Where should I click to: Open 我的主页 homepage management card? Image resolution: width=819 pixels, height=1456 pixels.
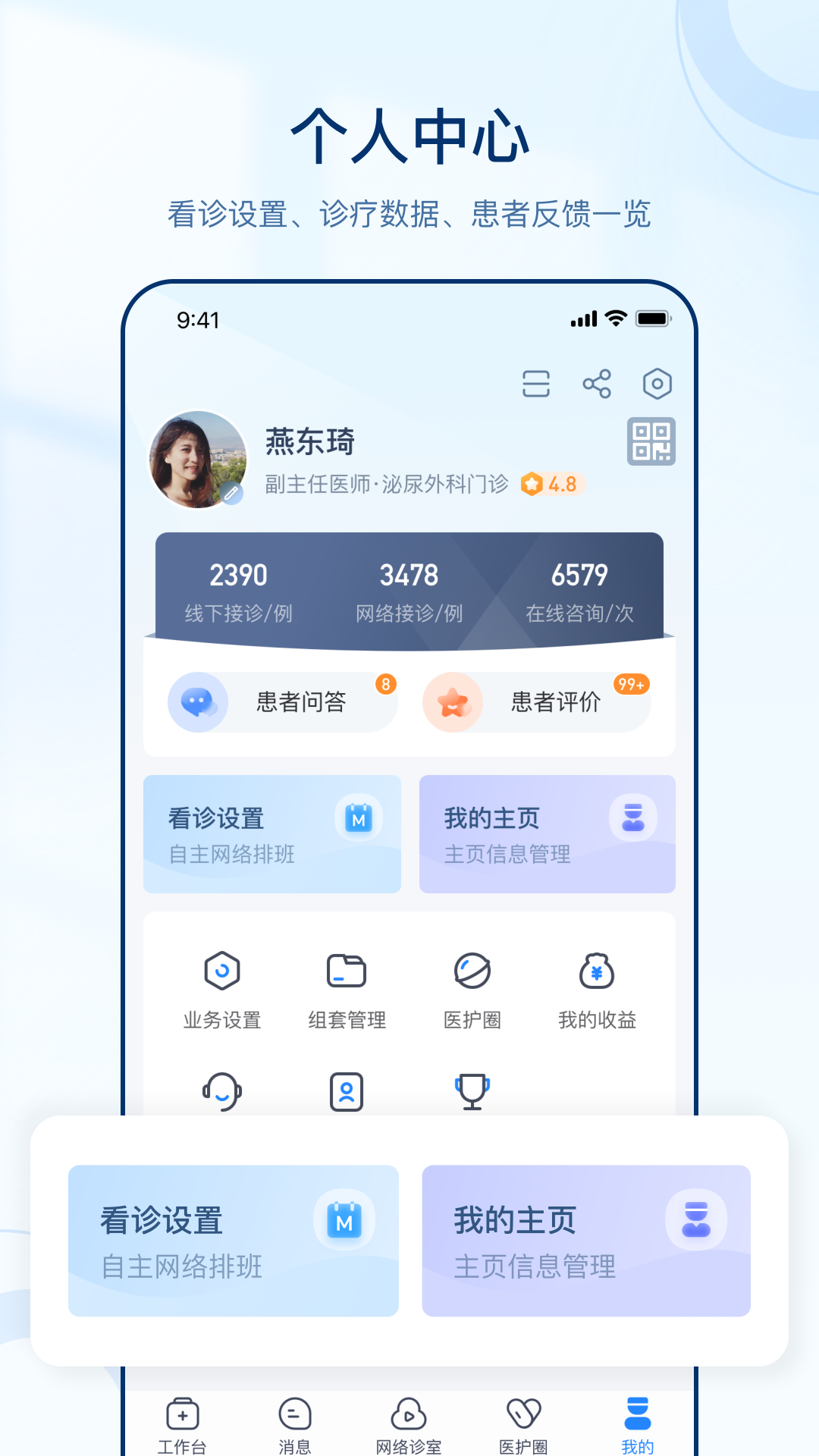coord(547,833)
